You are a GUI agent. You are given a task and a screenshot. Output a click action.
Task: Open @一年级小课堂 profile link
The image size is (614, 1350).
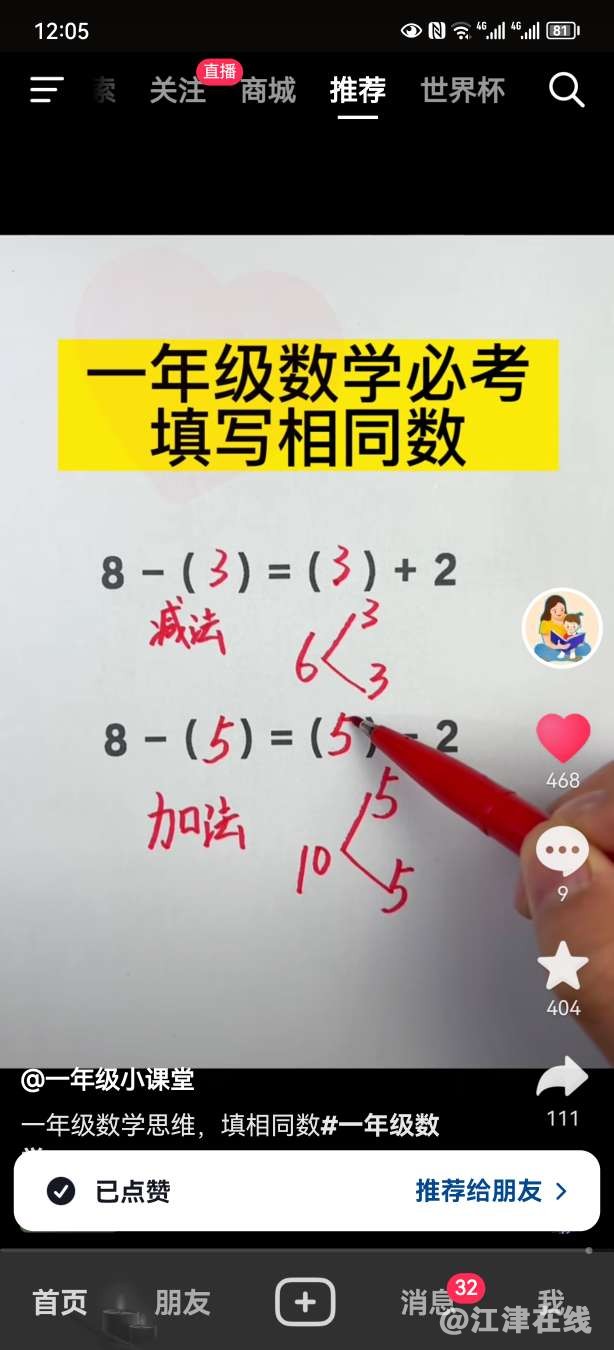pyautogui.click(x=108, y=1080)
